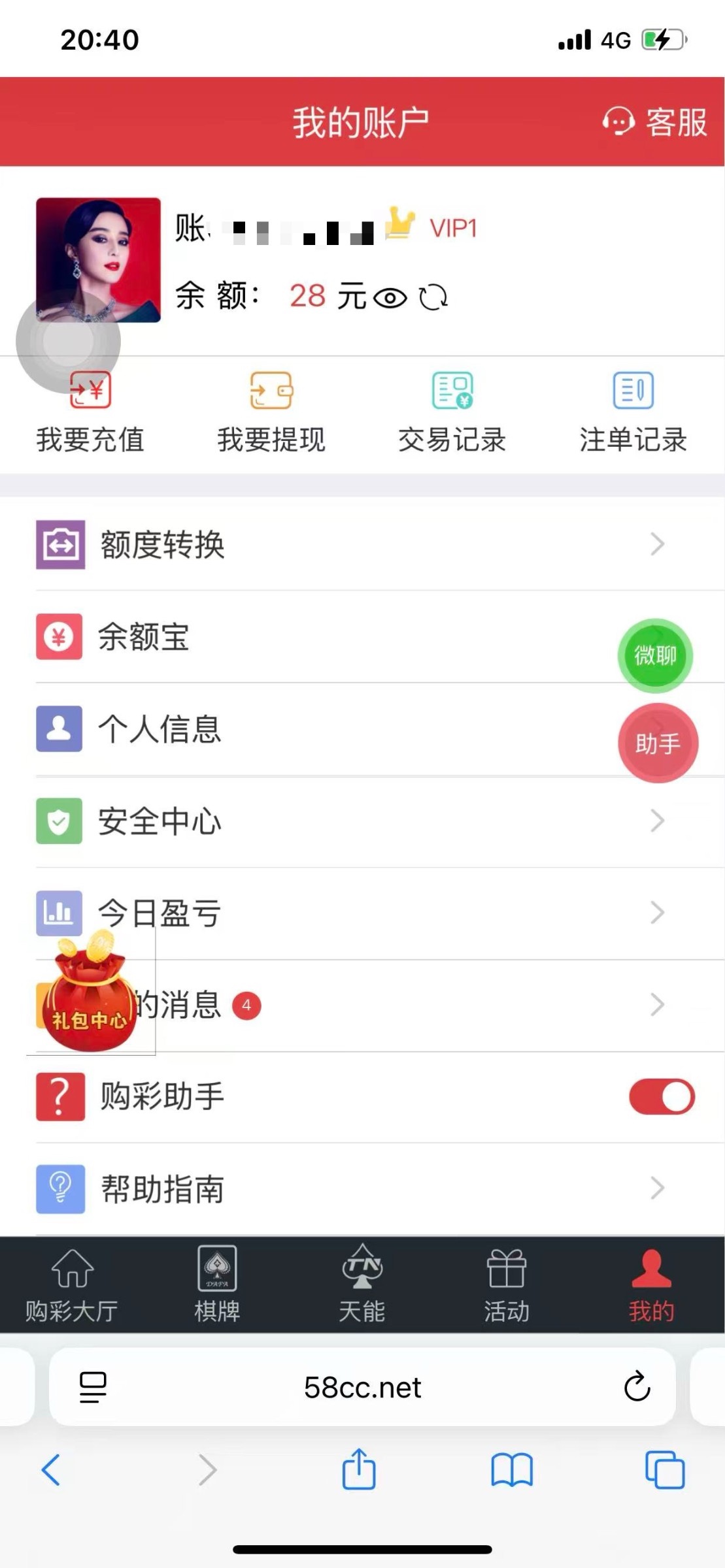View 交易记录 transaction history
Screen dimensions: 725x1568
point(452,413)
